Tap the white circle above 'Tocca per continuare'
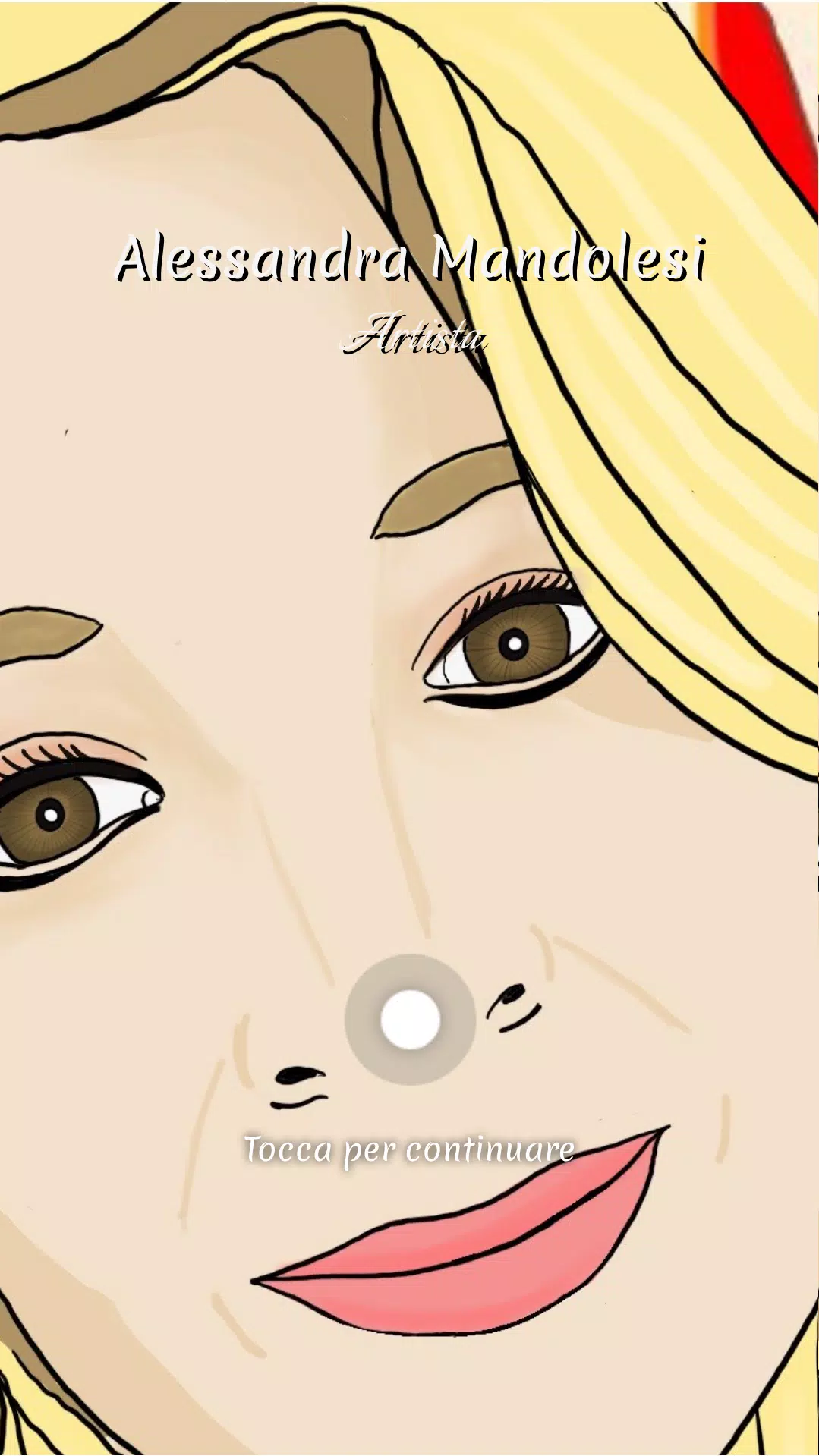The width and height of the screenshot is (819, 1456). coord(410,1019)
